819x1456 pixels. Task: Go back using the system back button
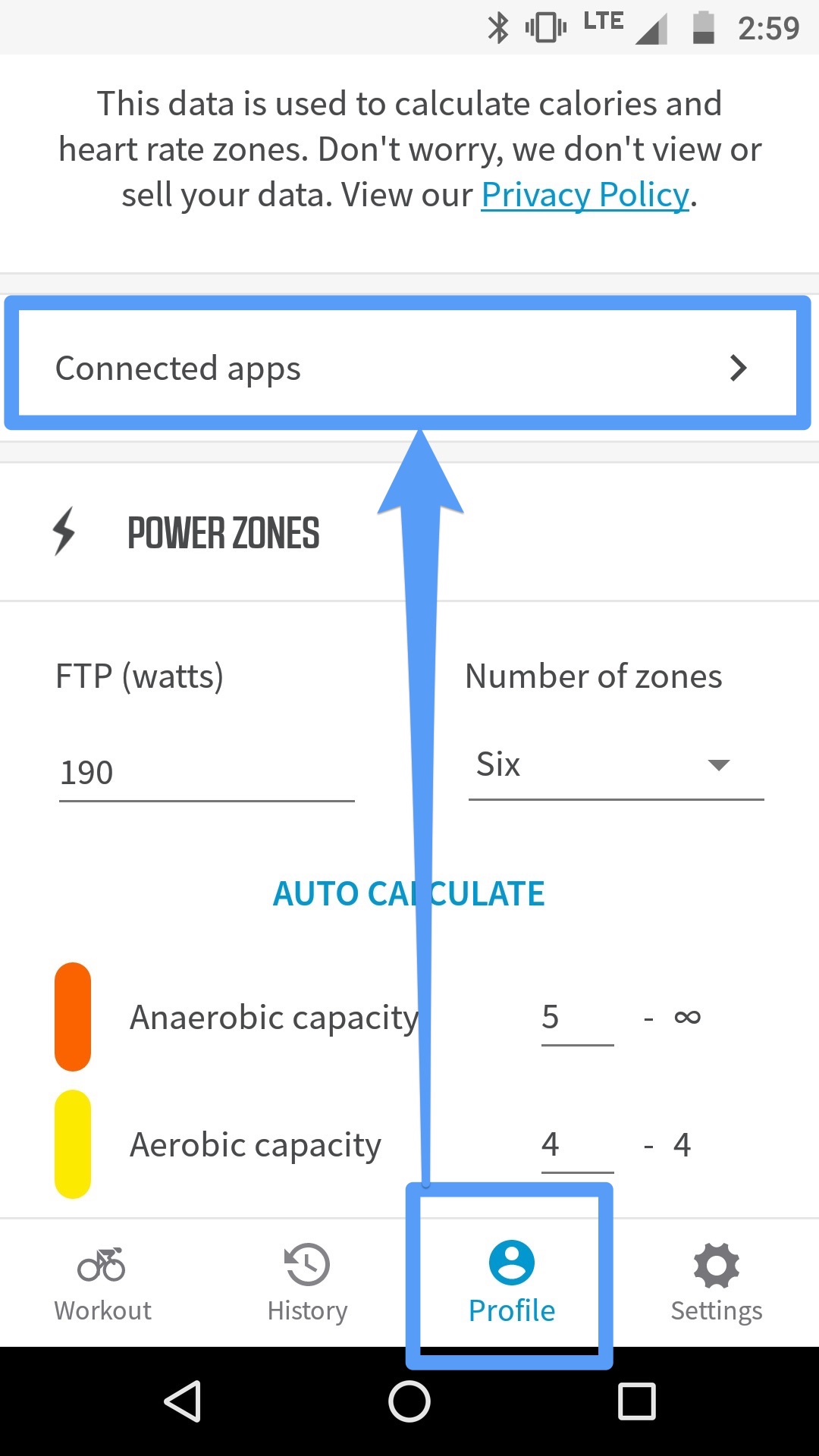(x=182, y=1401)
